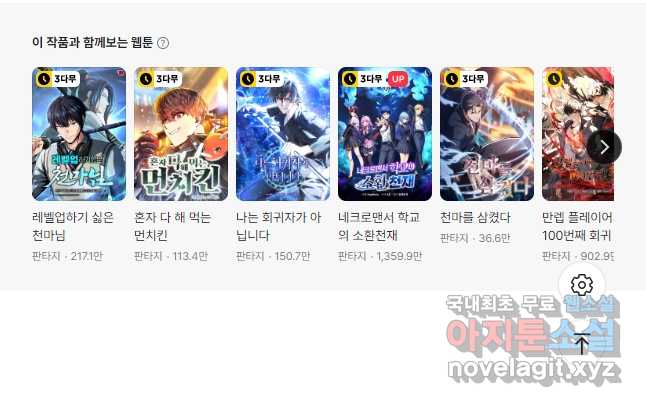Image resolution: width=646 pixels, height=407 pixels.
Task: Open webtoon 천마를 삼켰다
Action: (x=487, y=135)
